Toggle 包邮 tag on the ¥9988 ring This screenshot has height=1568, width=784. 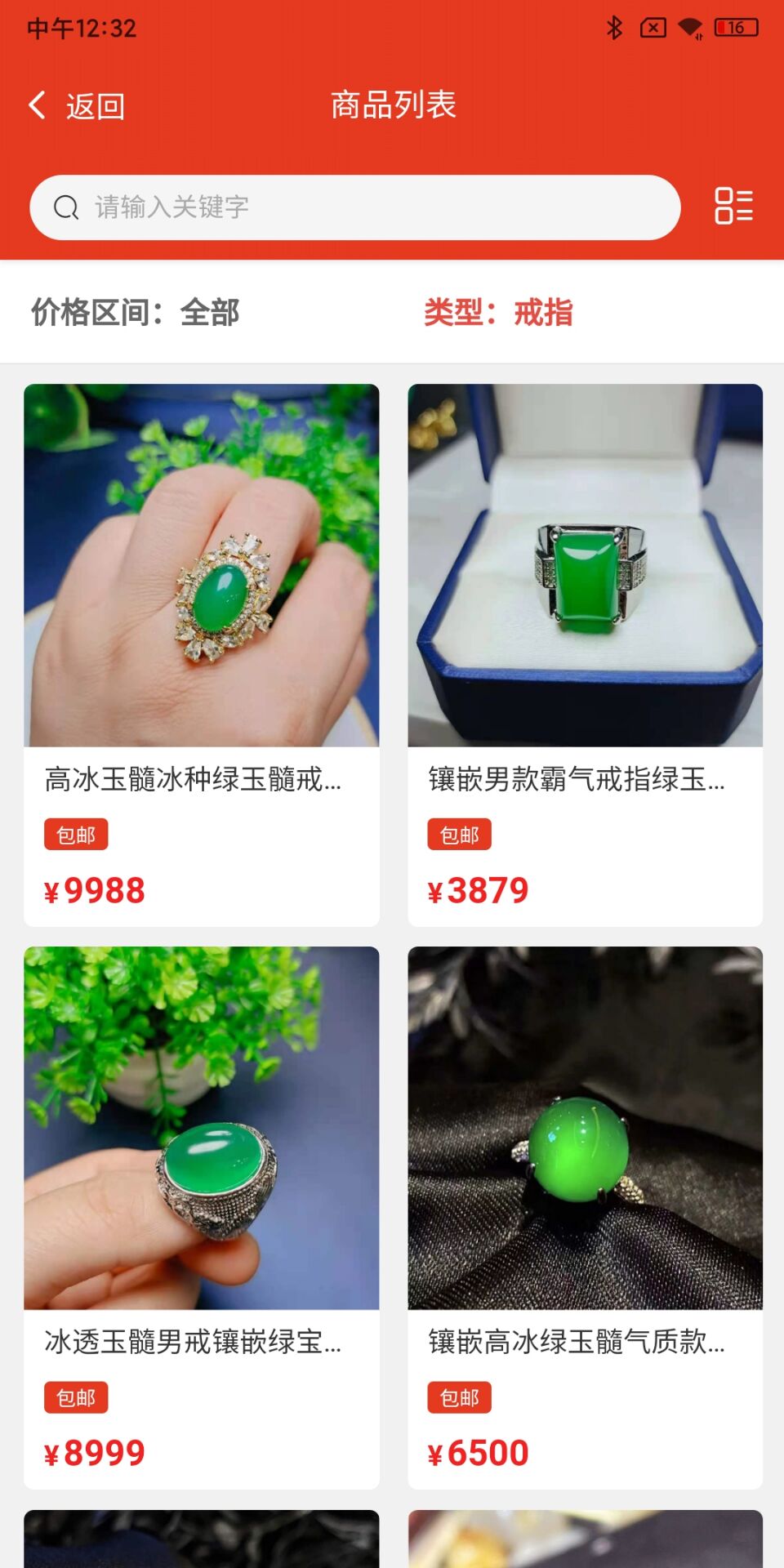coord(76,835)
